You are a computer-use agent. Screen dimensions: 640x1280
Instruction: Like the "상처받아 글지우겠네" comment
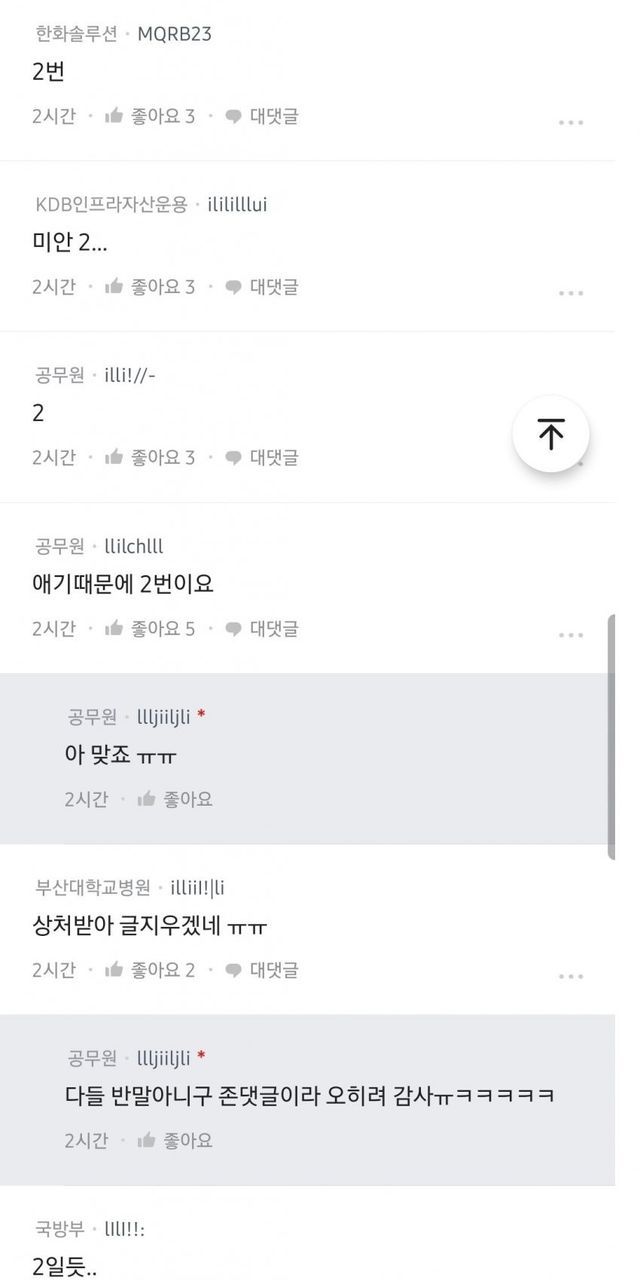pyautogui.click(x=150, y=970)
